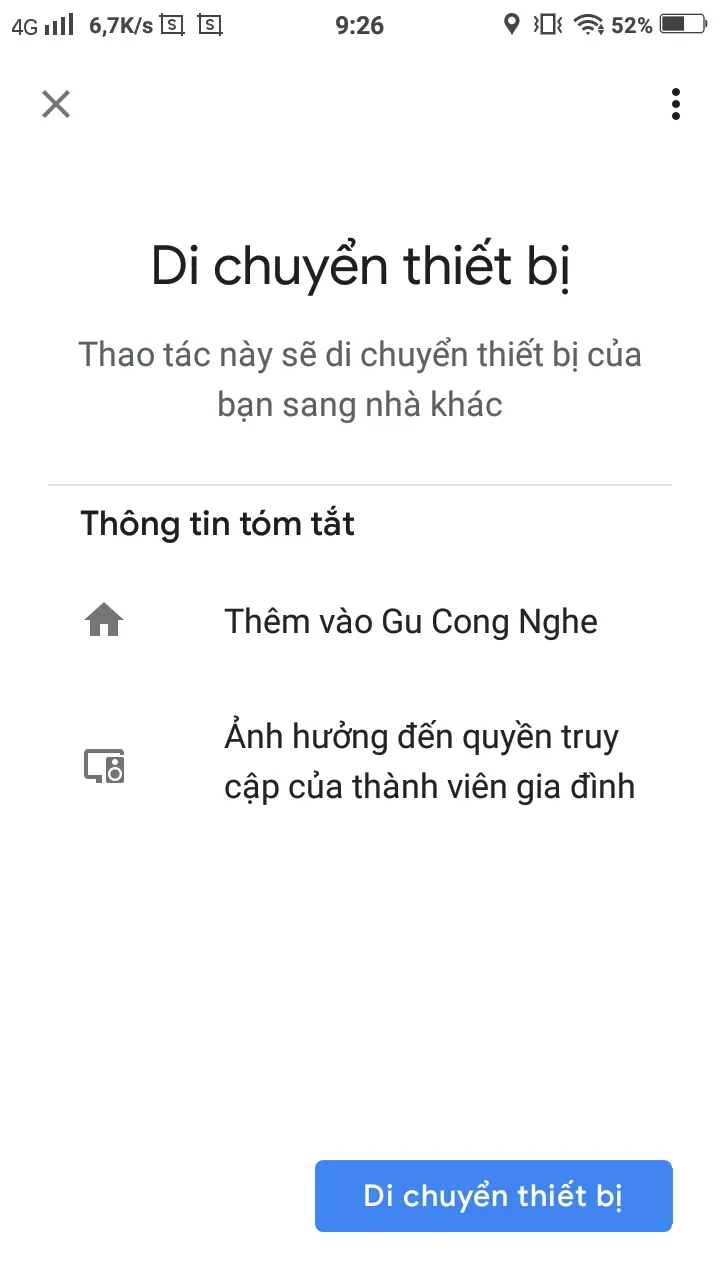Viewport: 720px width, 1280px height.
Task: Tap the location pin icon in status bar
Action: (x=513, y=24)
